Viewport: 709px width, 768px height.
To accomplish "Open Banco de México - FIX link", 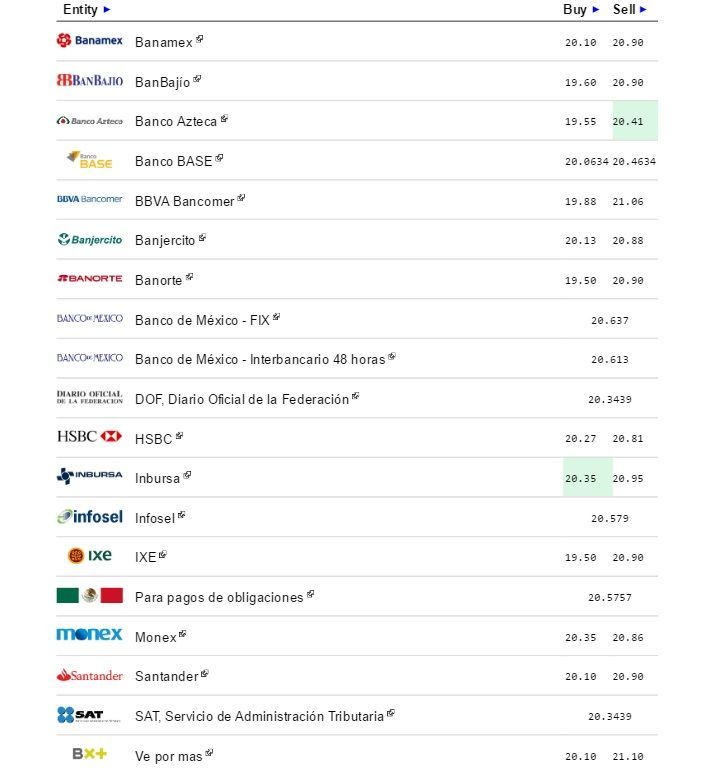I will point(201,320).
